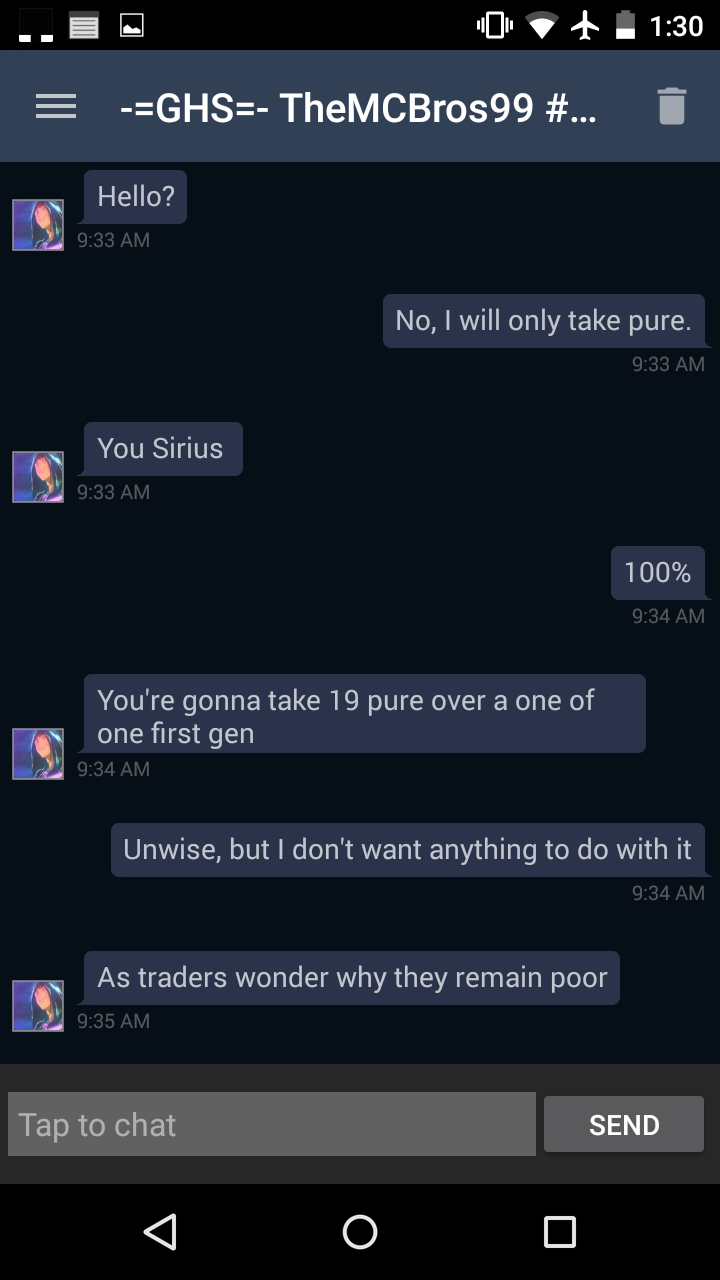Viewport: 720px width, 1280px height.
Task: Delete chat with the trash icon
Action: pyautogui.click(x=672, y=106)
